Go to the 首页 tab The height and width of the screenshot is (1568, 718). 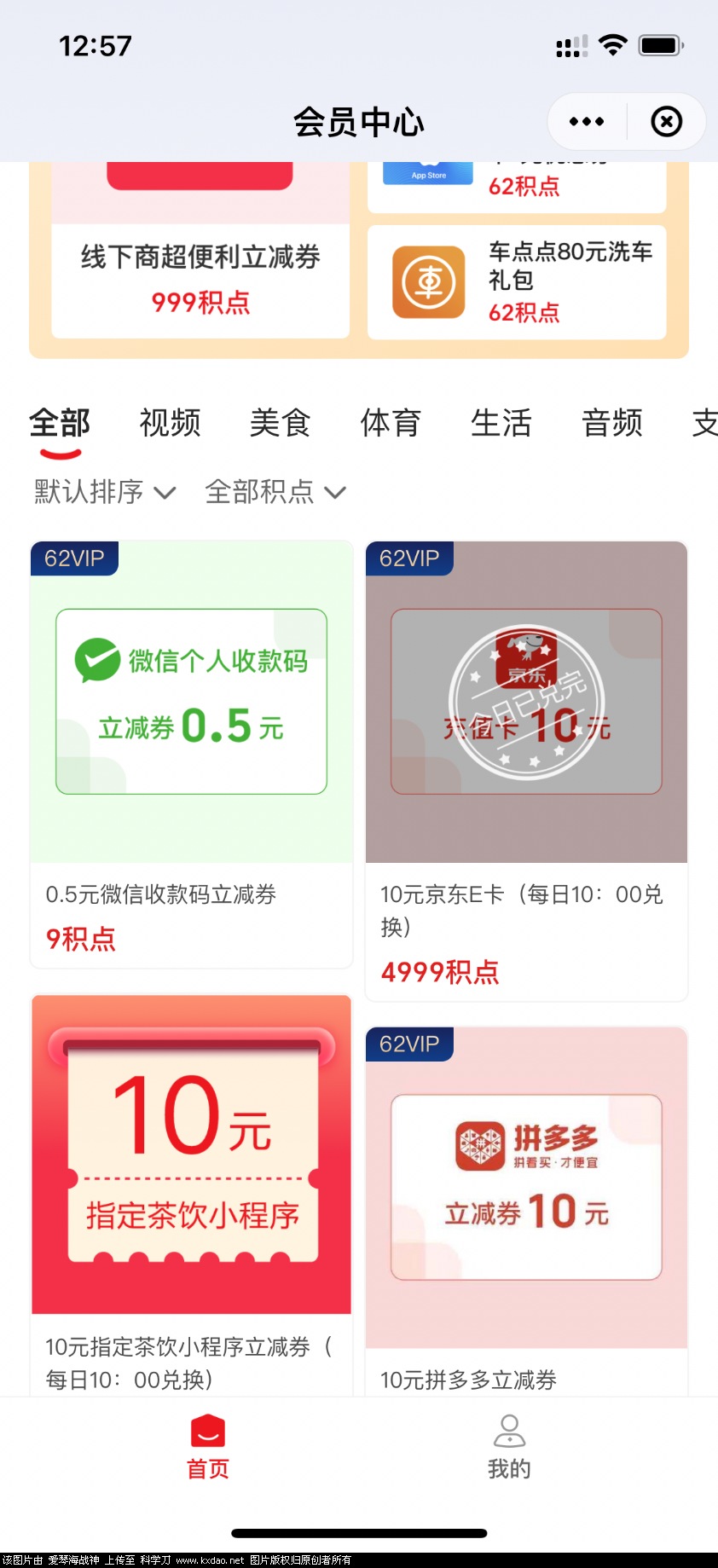coord(208,1447)
